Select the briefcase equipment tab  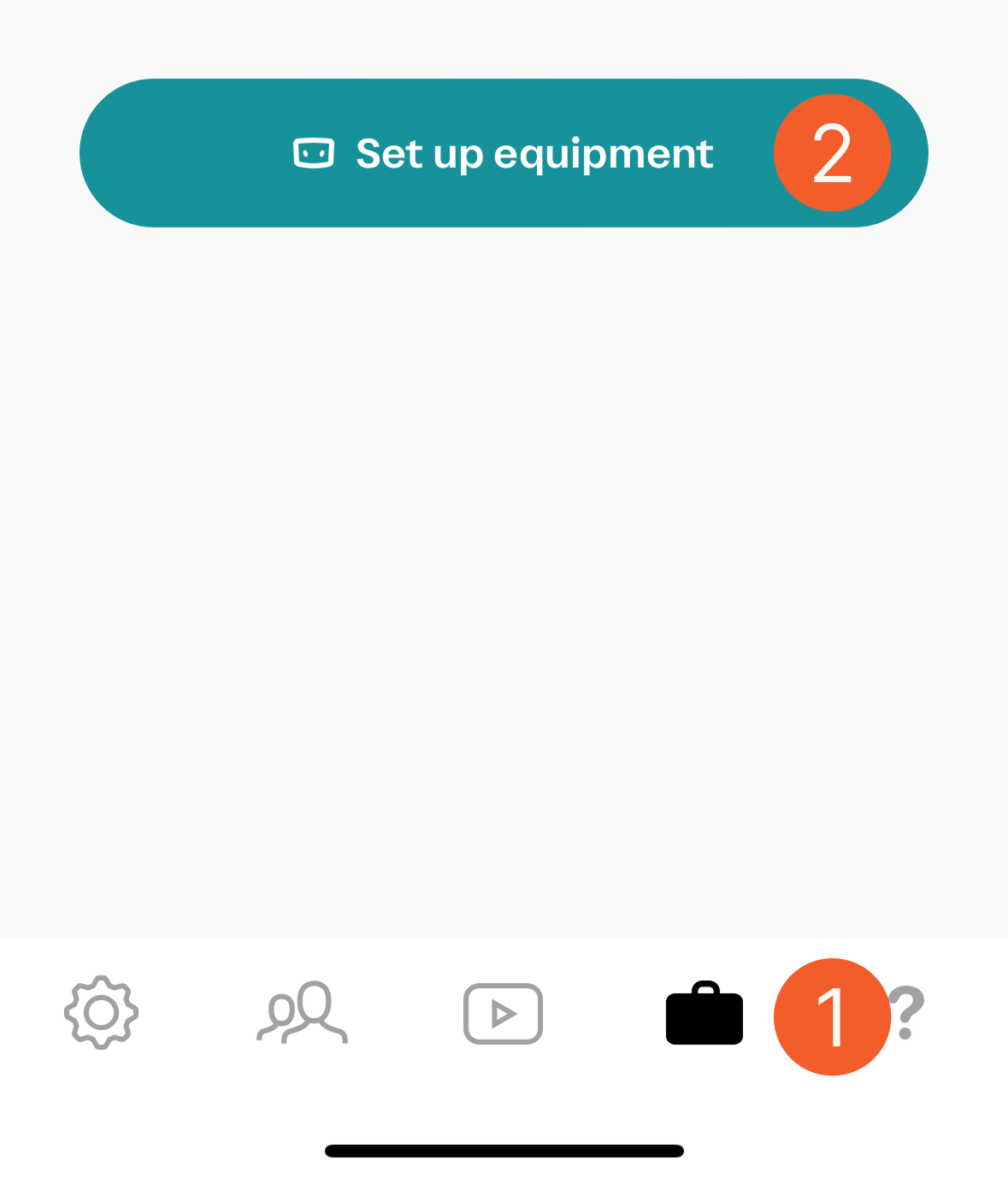[704, 1014]
